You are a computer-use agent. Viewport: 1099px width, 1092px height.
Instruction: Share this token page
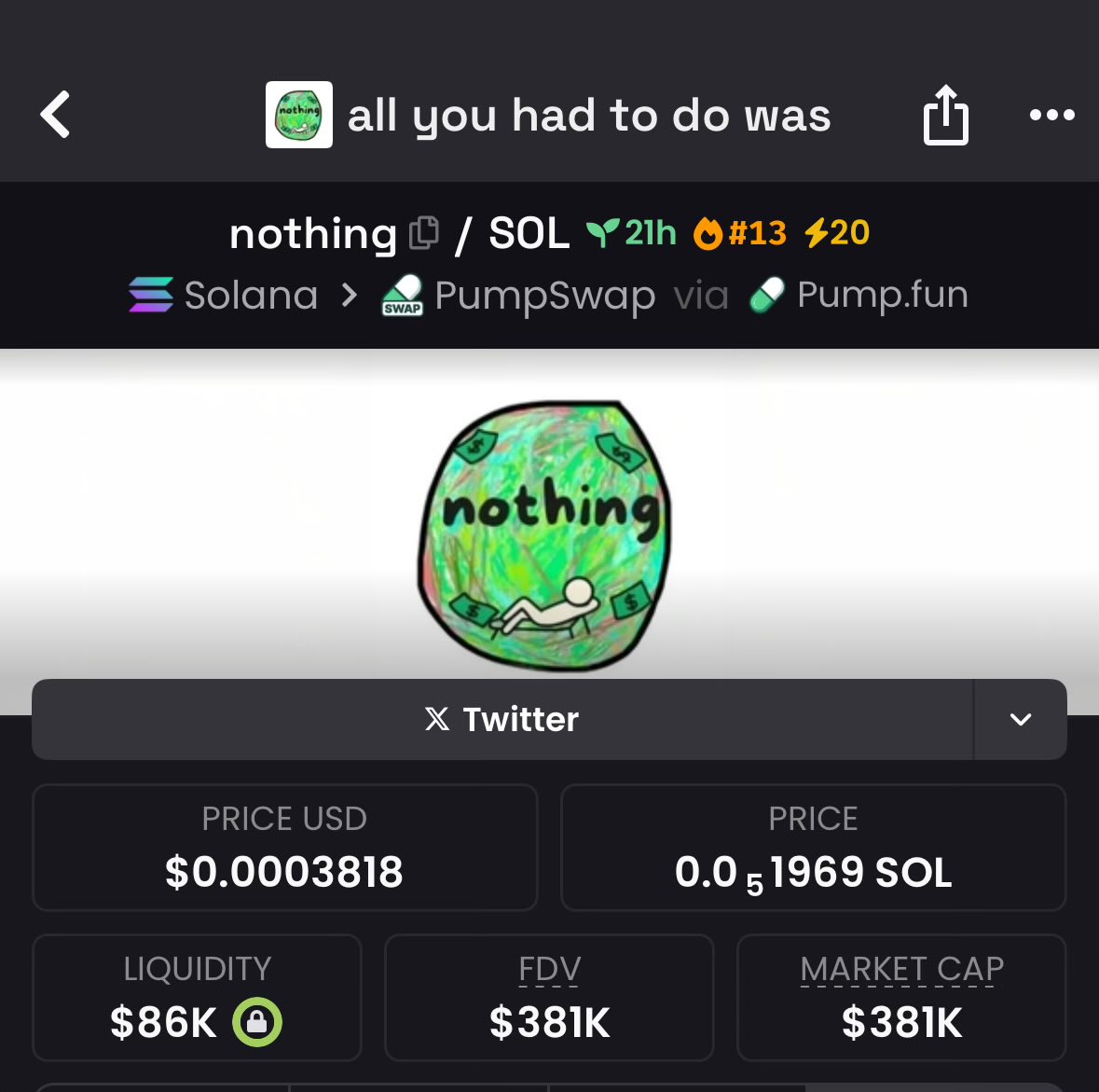(945, 115)
